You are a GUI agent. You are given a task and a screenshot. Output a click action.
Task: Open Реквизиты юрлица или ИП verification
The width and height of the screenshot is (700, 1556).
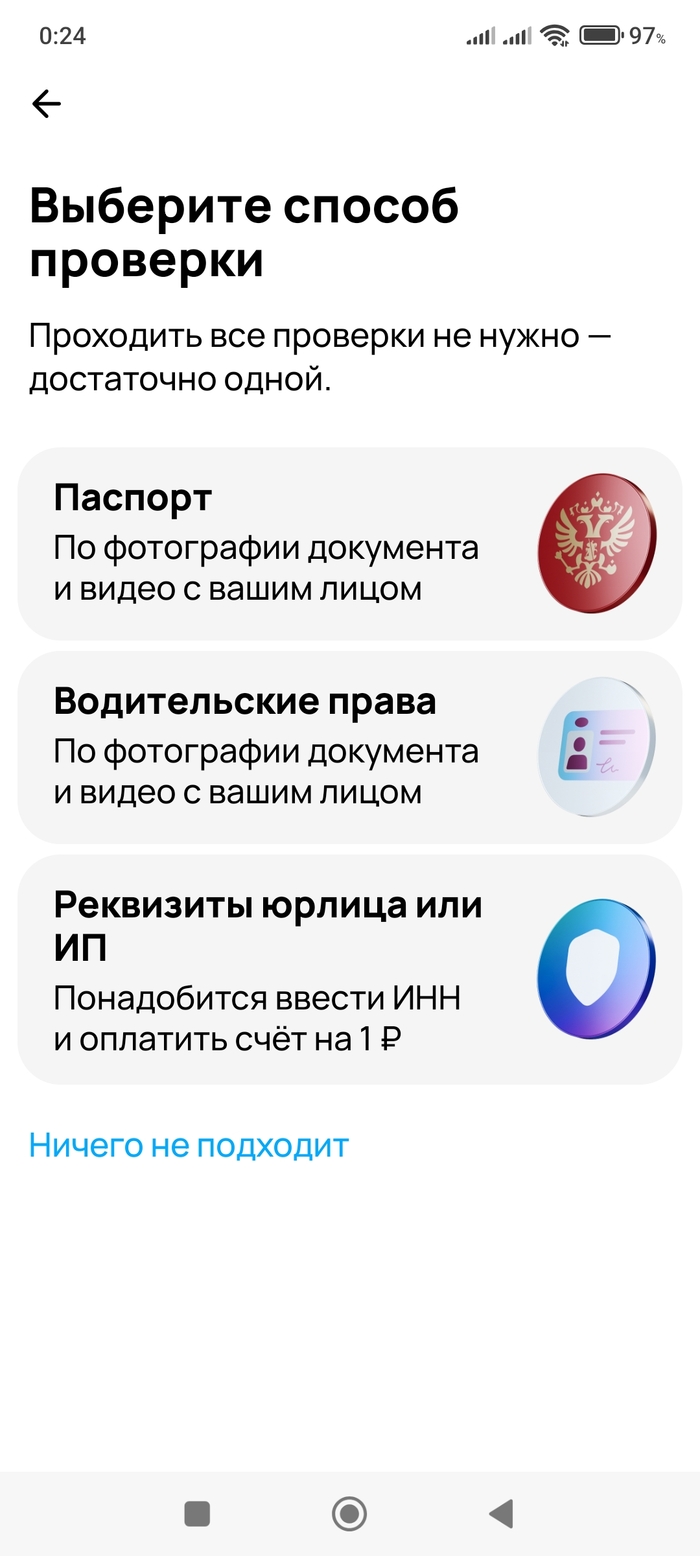tap(349, 969)
